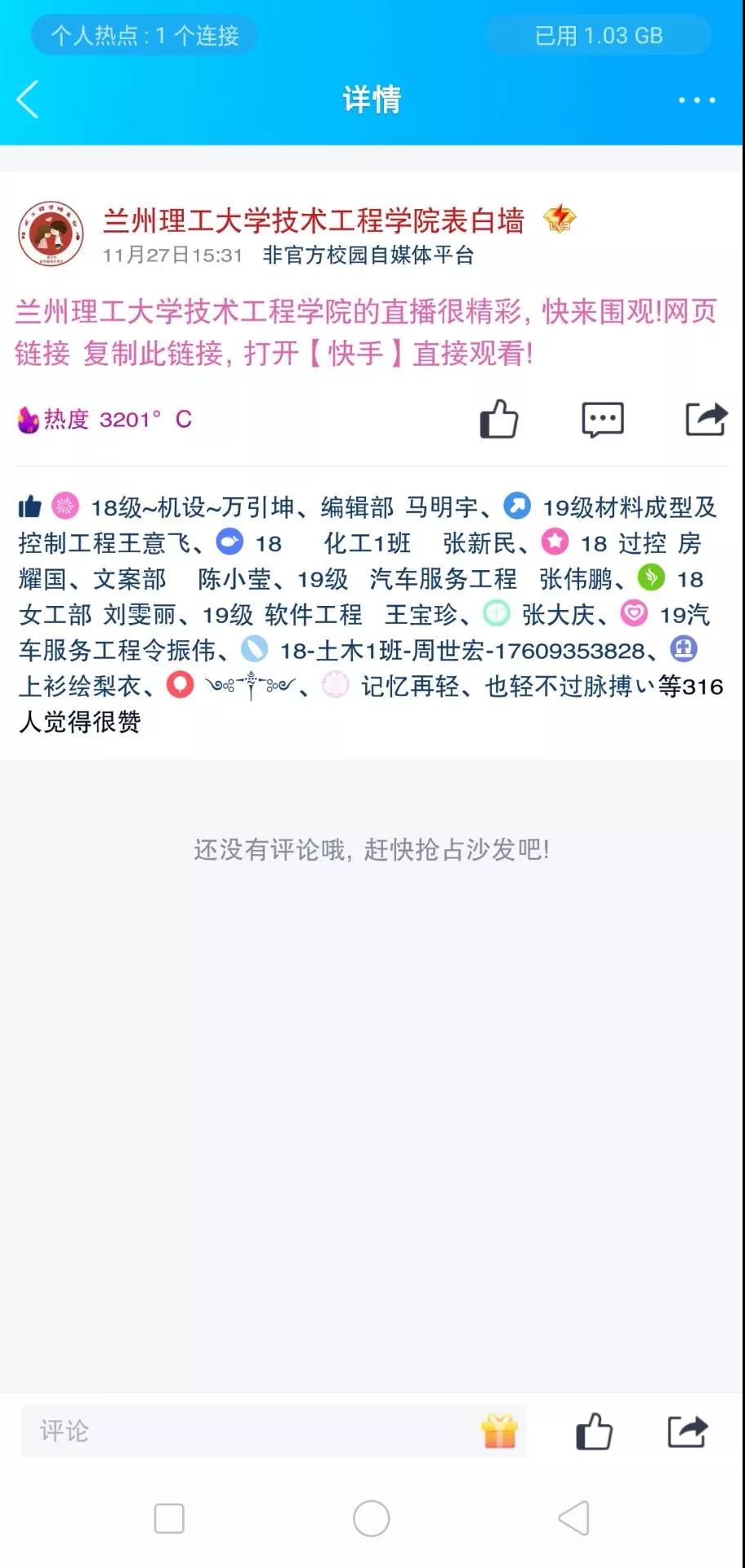Open comments via the speech bubble icon

click(x=602, y=420)
